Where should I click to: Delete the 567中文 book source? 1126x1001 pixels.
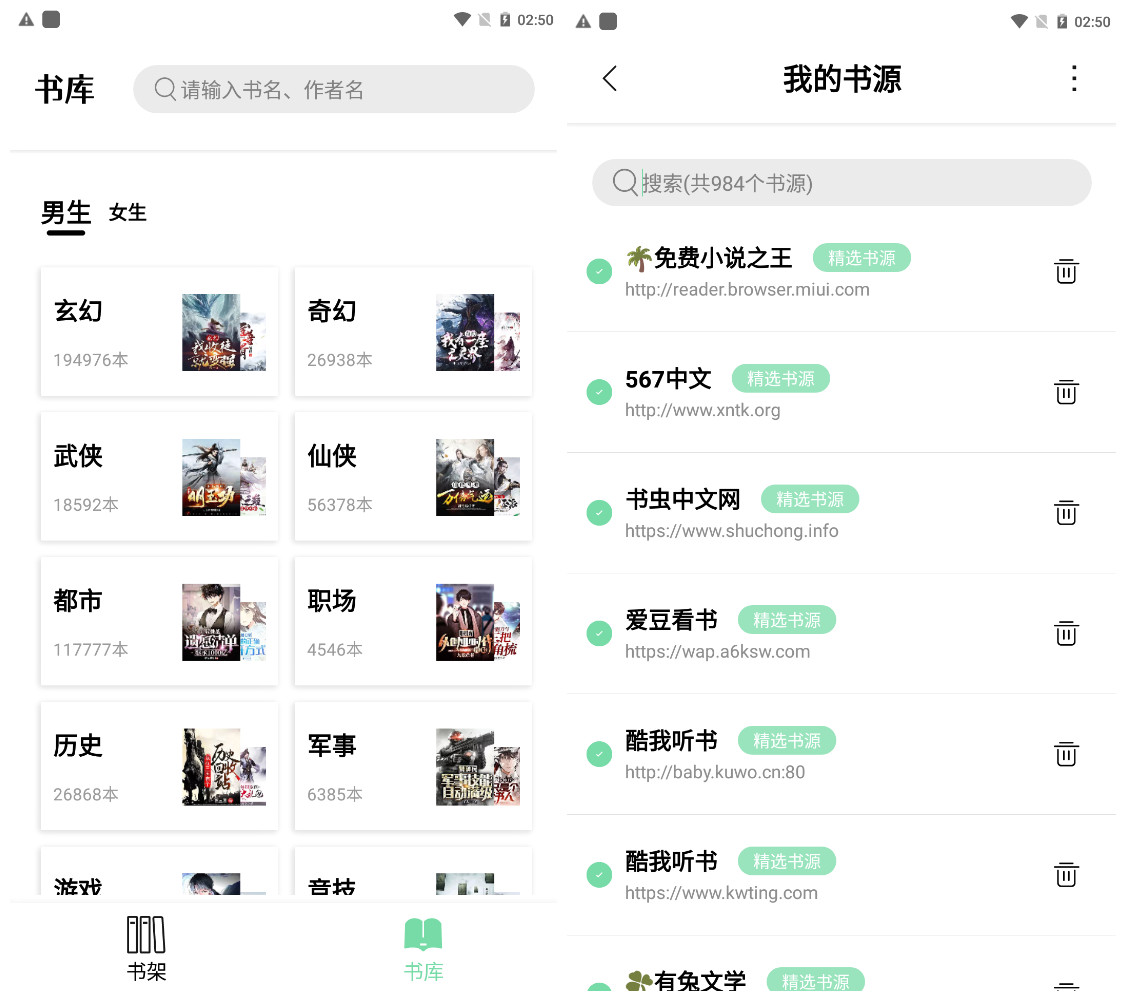pos(1066,392)
